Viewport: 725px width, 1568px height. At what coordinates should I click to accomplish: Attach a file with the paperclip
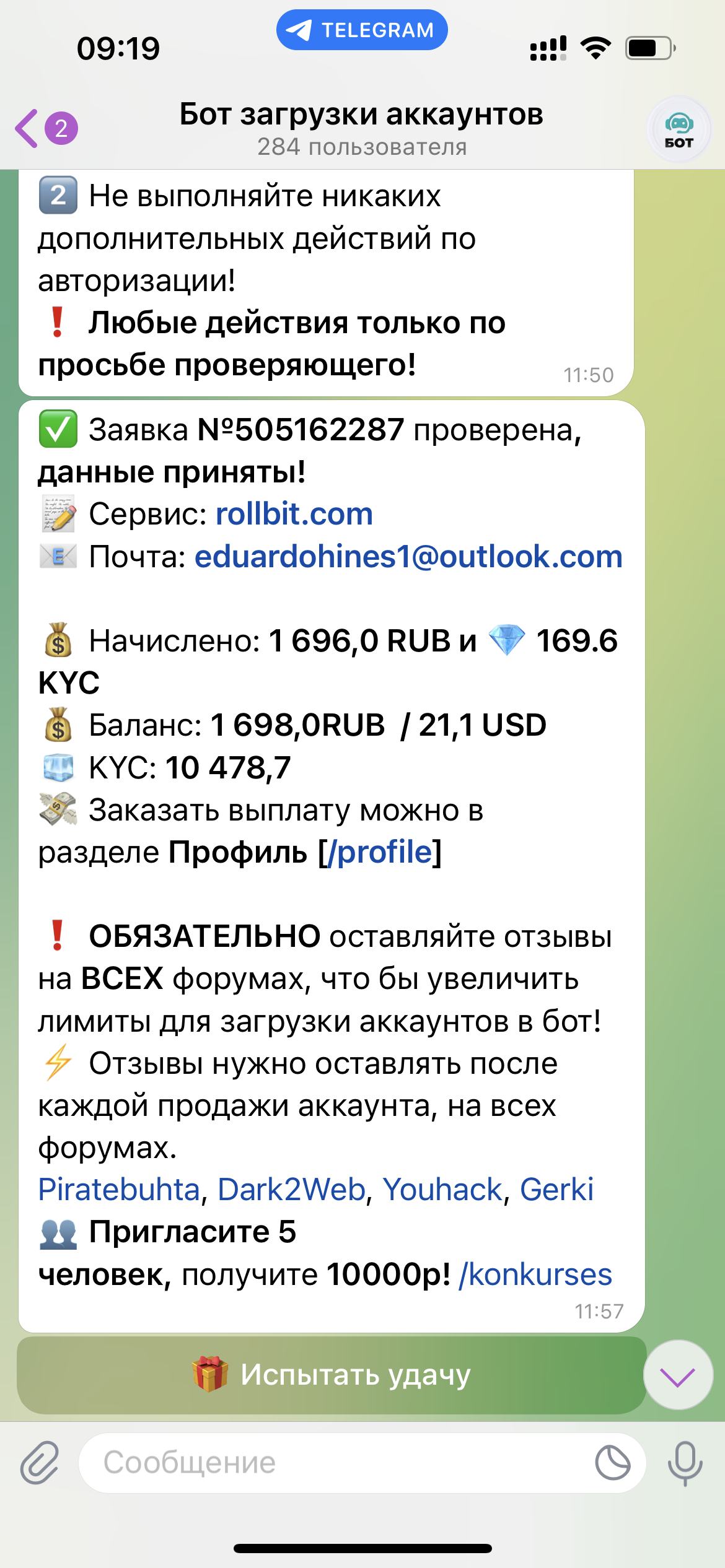(x=40, y=1463)
